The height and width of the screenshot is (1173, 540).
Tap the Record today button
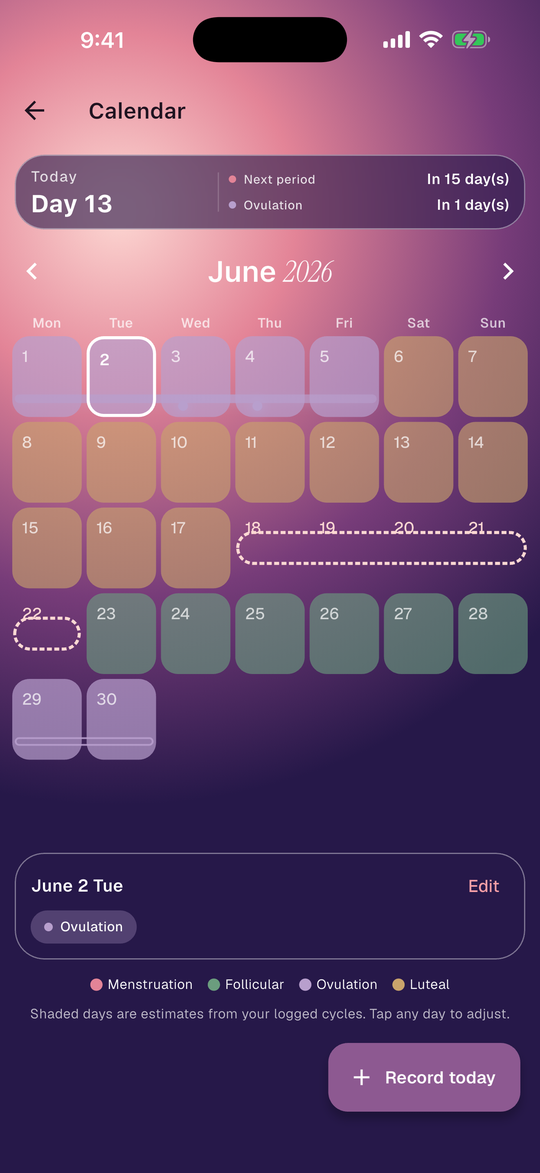pyautogui.click(x=424, y=1077)
